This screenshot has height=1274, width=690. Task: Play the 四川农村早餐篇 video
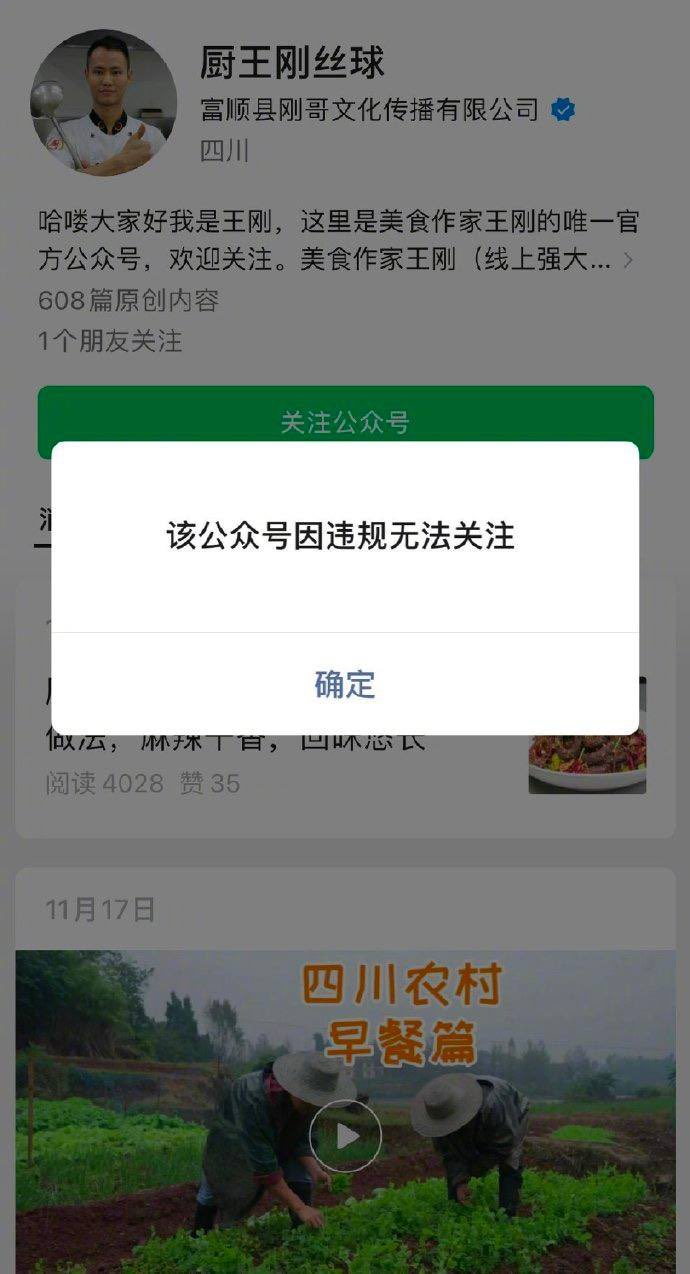(345, 1136)
